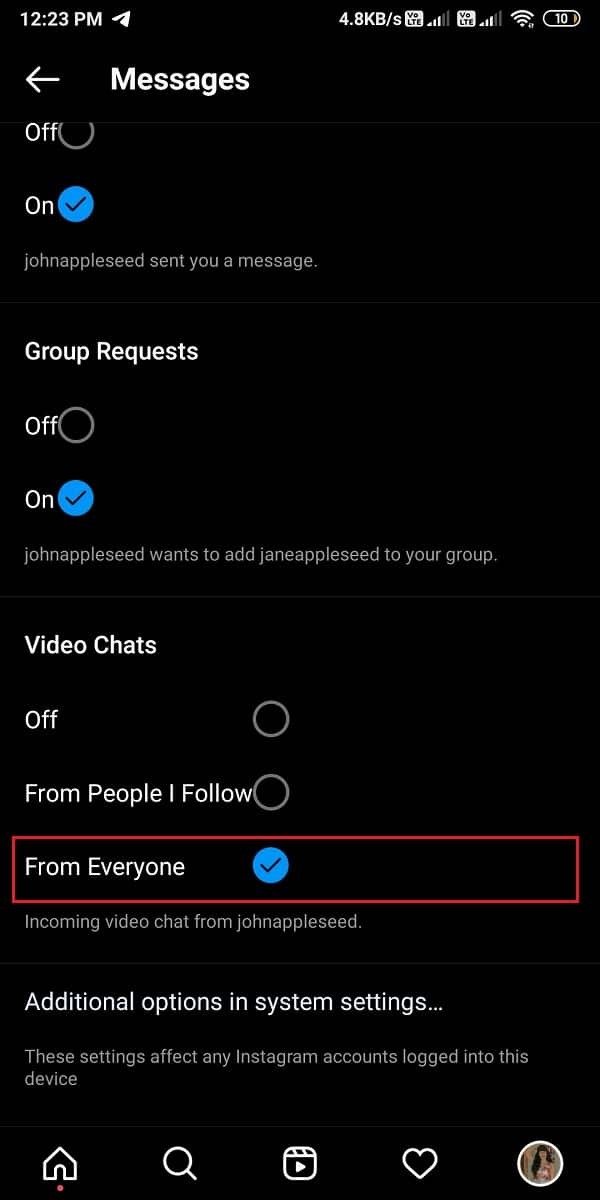The image size is (600, 1200).
Task: Switch to the Reels tab
Action: (x=300, y=1163)
